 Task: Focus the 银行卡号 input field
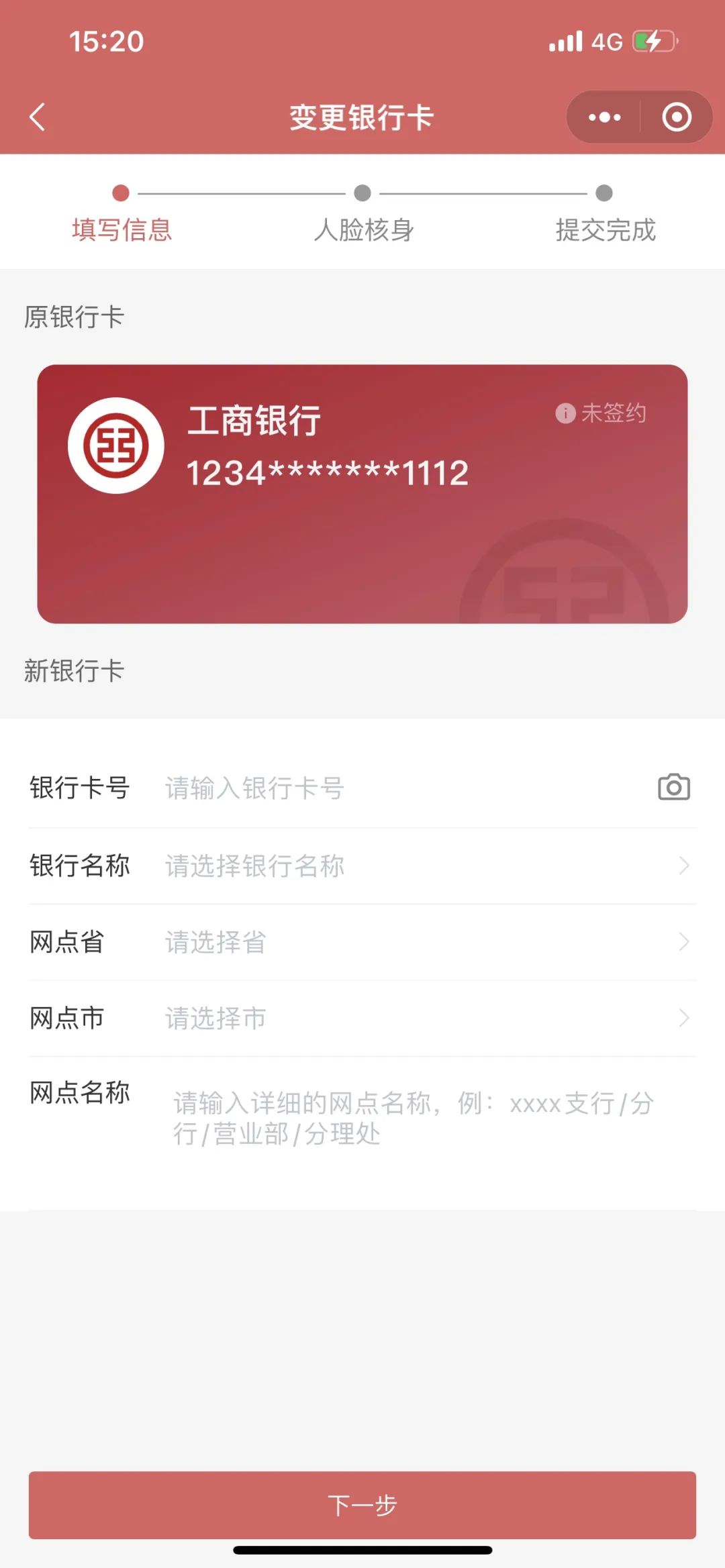tap(403, 788)
